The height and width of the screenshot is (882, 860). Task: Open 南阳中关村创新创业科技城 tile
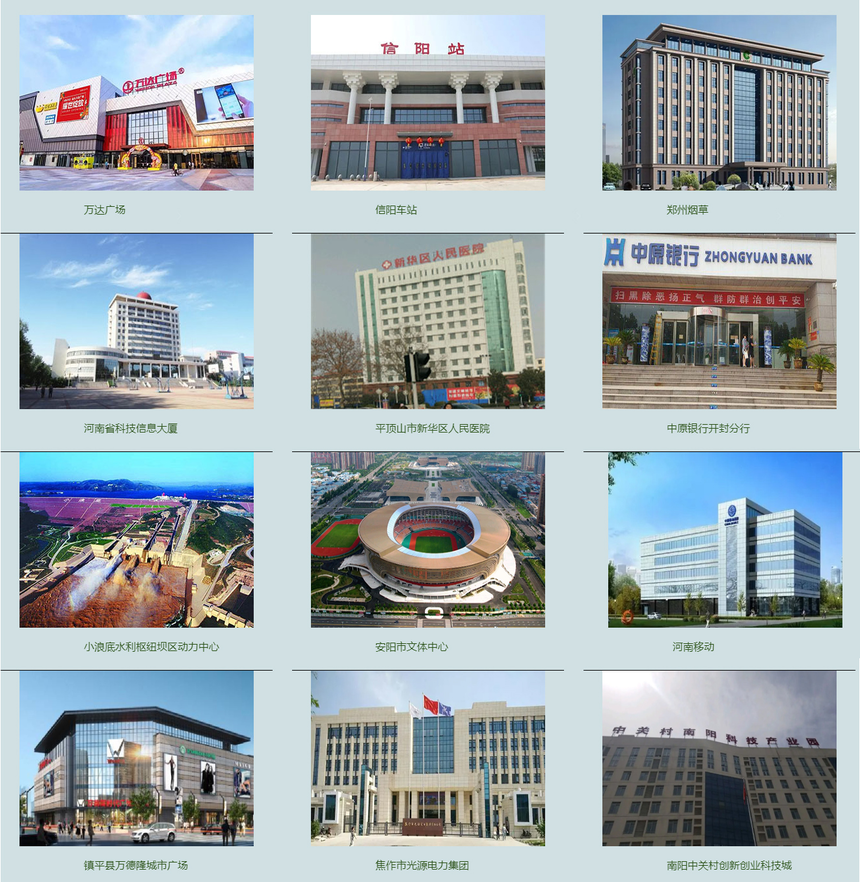pyautogui.click(x=718, y=758)
